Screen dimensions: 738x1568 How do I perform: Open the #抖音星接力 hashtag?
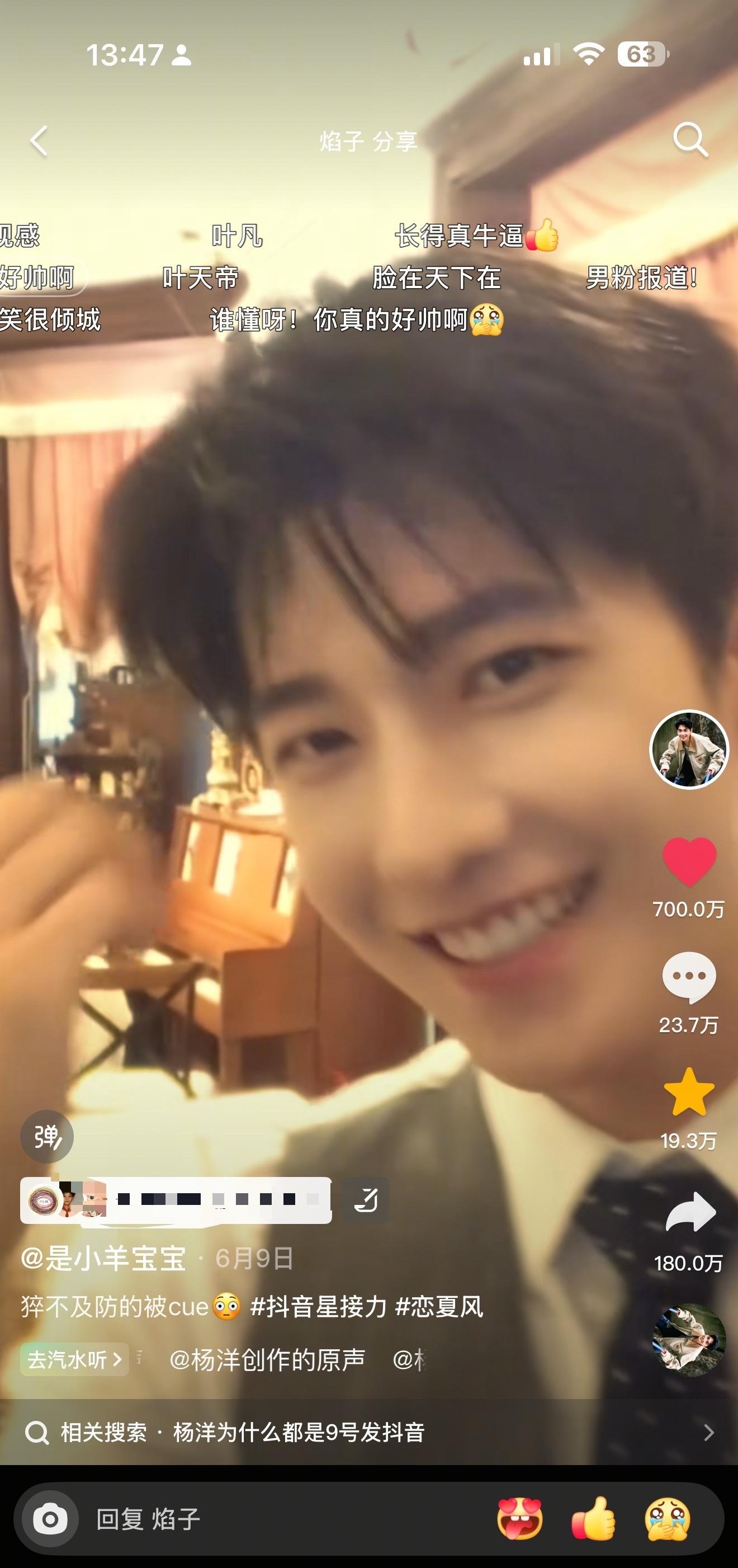[x=318, y=1306]
